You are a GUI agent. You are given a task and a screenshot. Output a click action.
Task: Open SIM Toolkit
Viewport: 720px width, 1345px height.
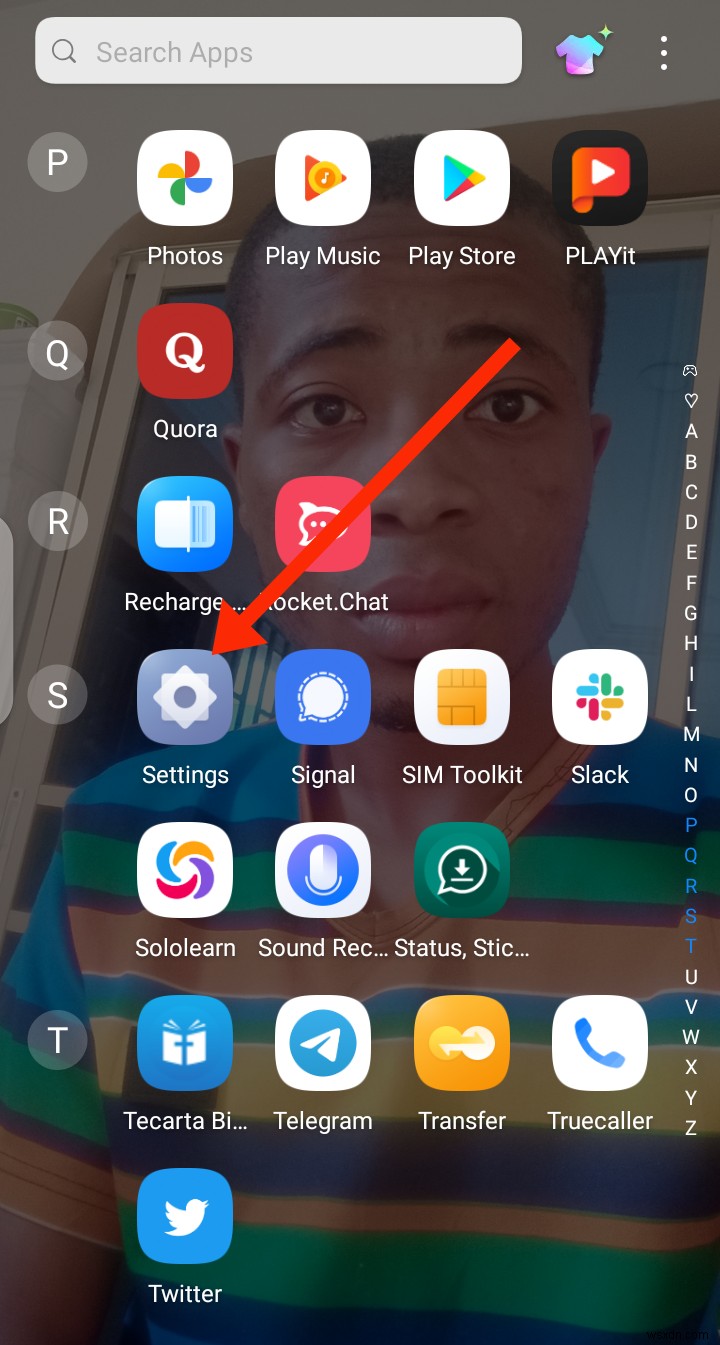(x=461, y=697)
